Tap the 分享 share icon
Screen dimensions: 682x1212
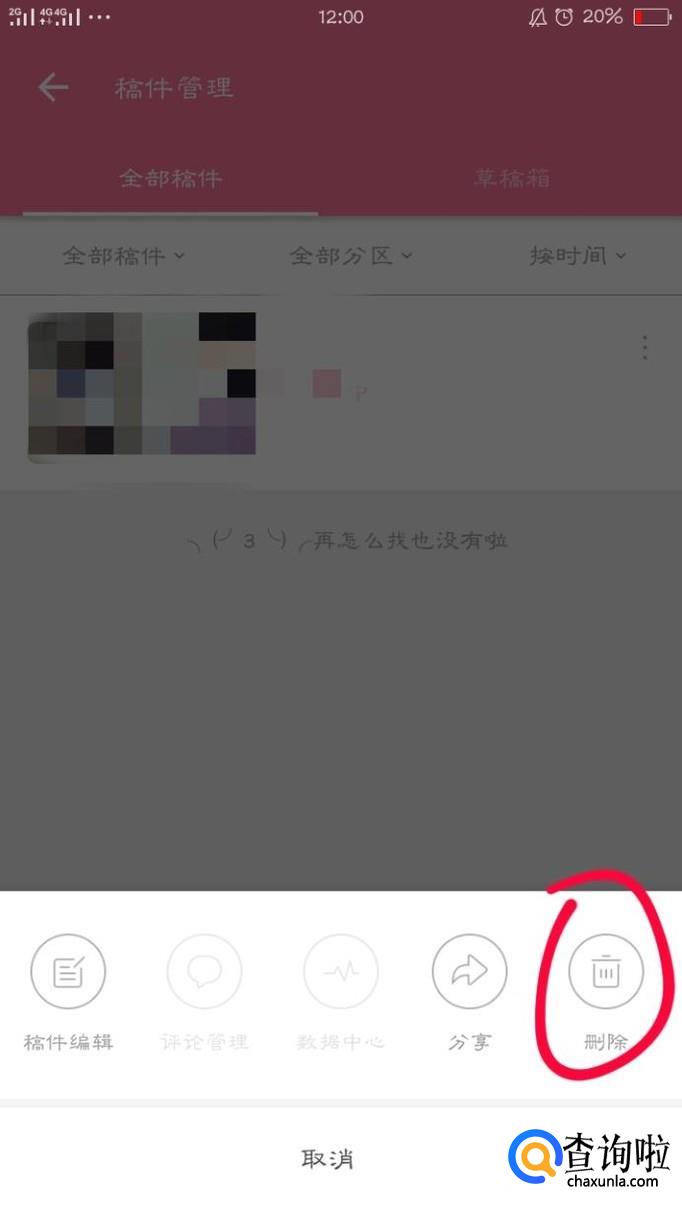click(469, 971)
